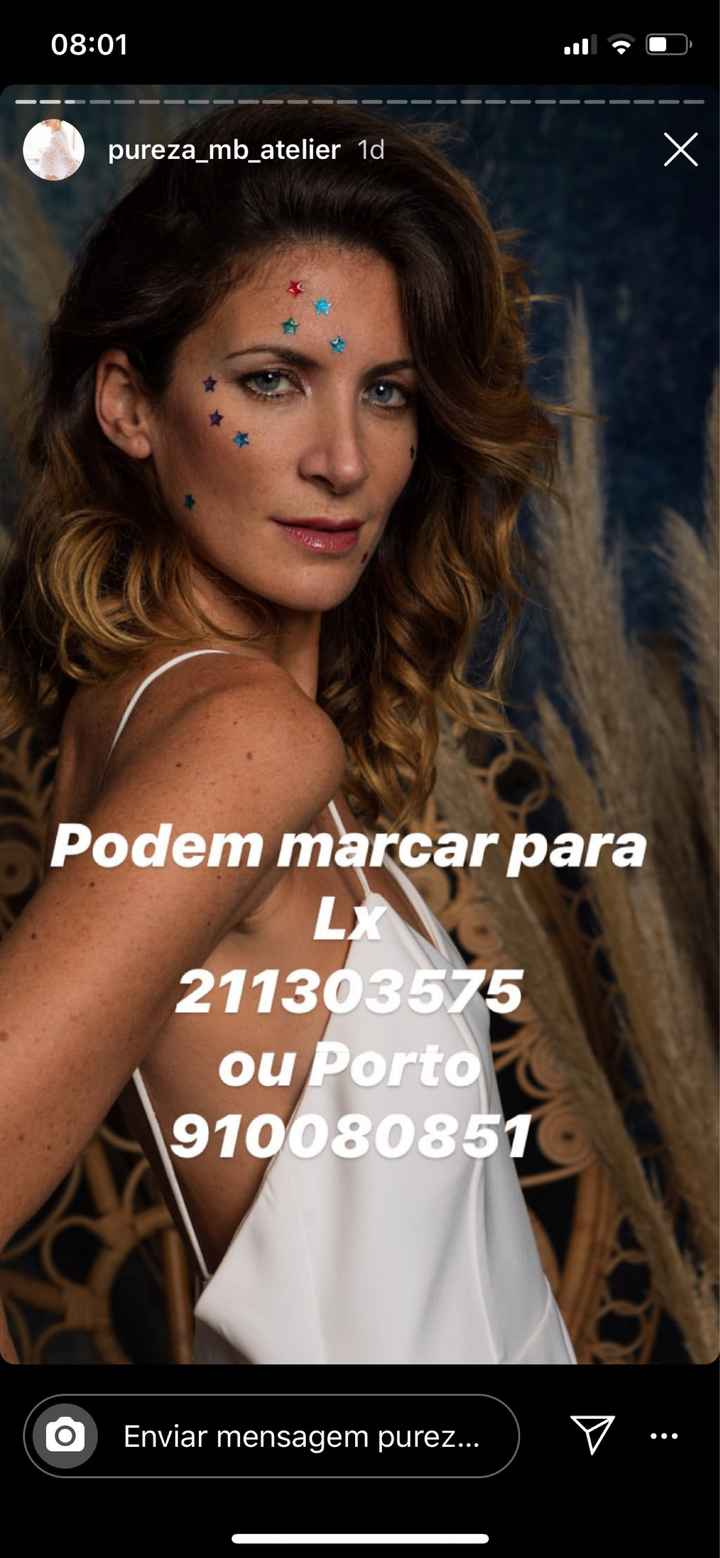Image resolution: width=720 pixels, height=1558 pixels.
Task: Tap the Wi-Fi icon in status bar
Action: tap(620, 43)
